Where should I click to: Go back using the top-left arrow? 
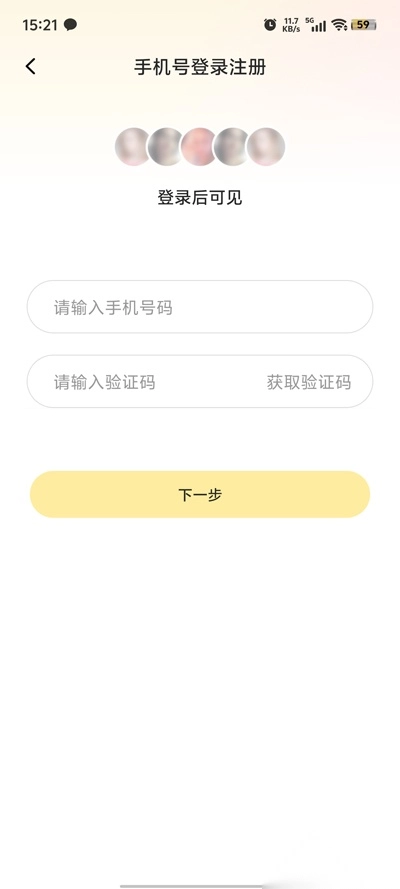[31, 67]
